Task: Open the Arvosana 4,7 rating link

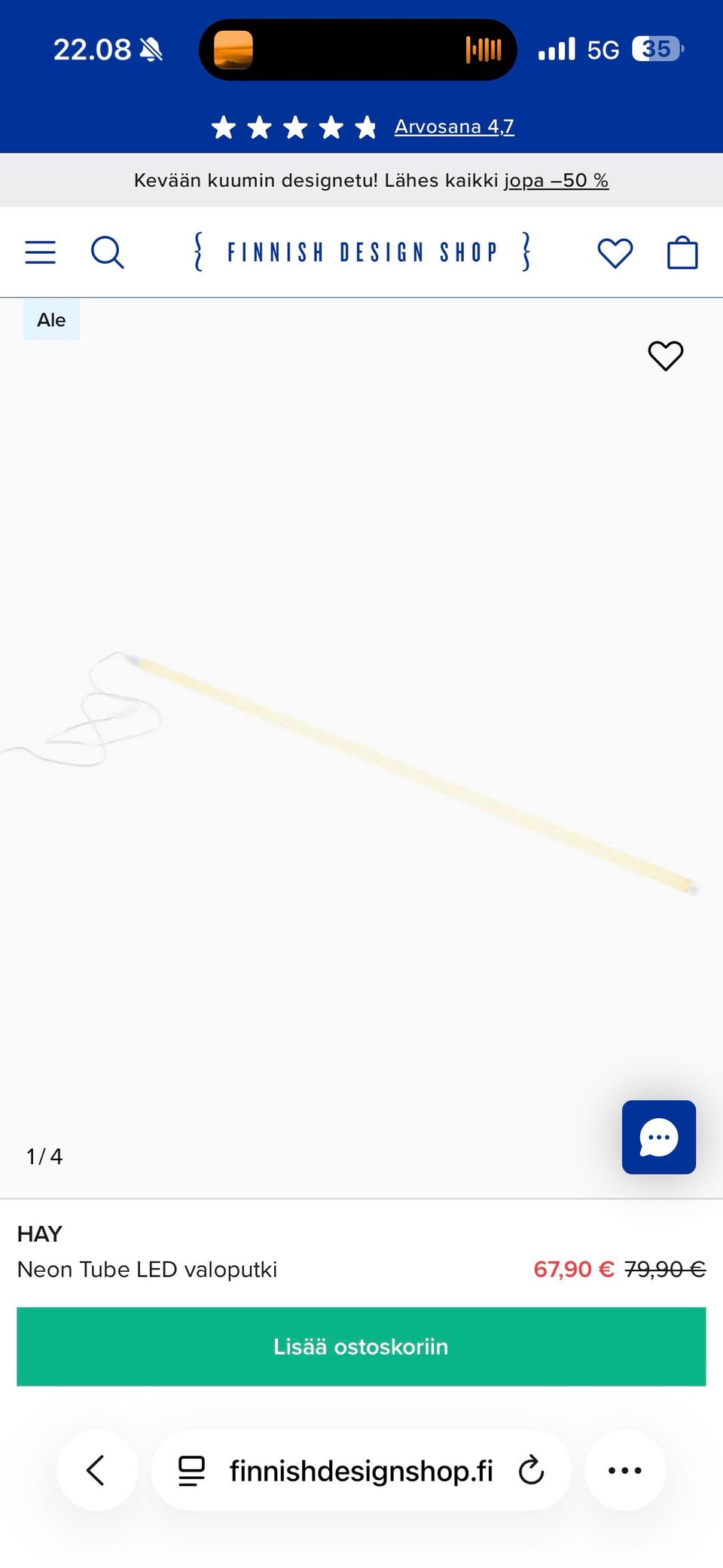Action: tap(453, 127)
